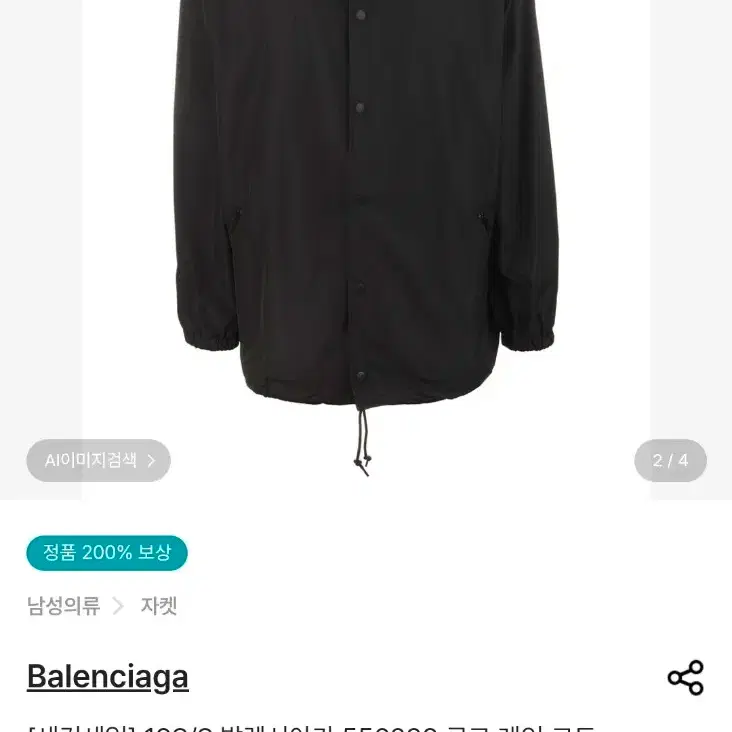This screenshot has height=732, width=732.
Task: Share this Balenciaga listing
Action: pyautogui.click(x=685, y=677)
